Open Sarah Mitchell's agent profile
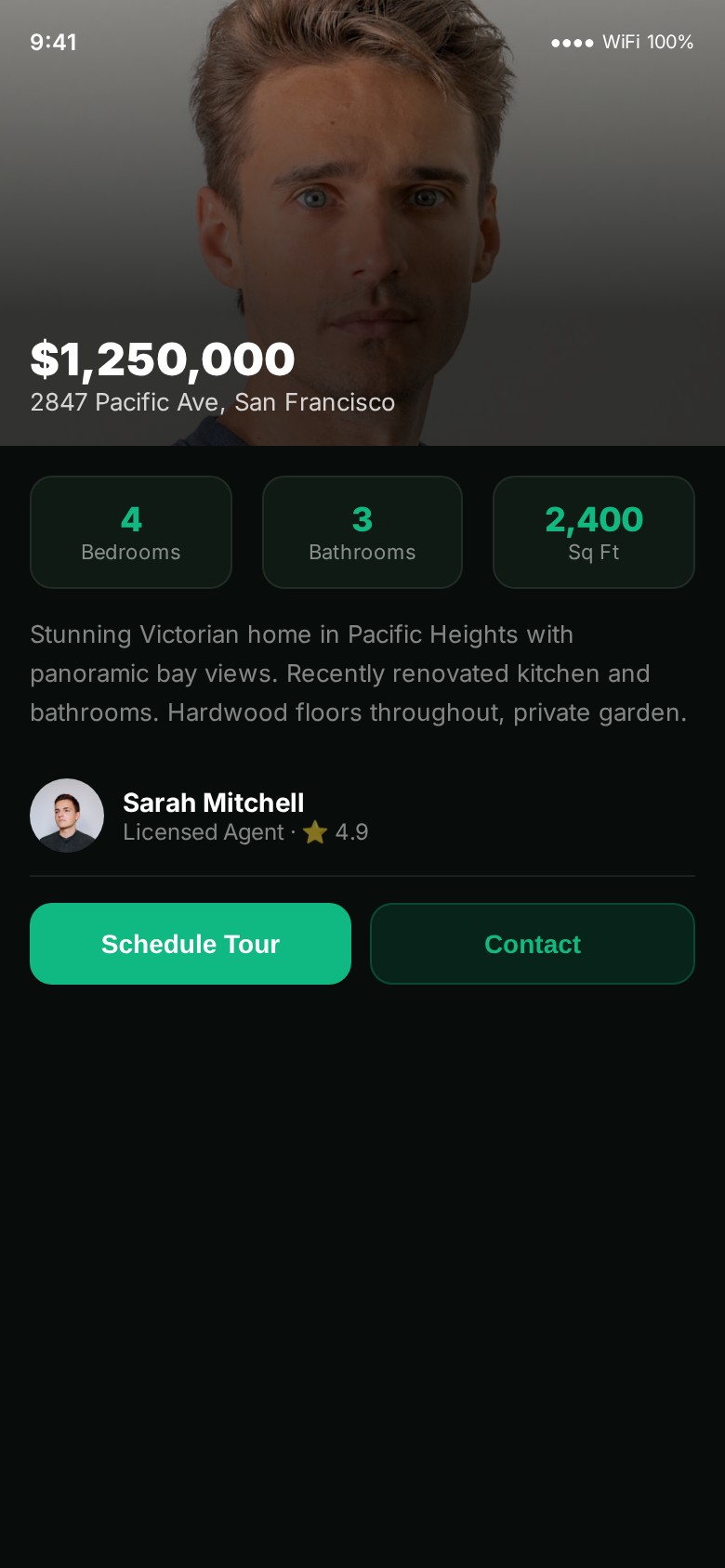 212,804
